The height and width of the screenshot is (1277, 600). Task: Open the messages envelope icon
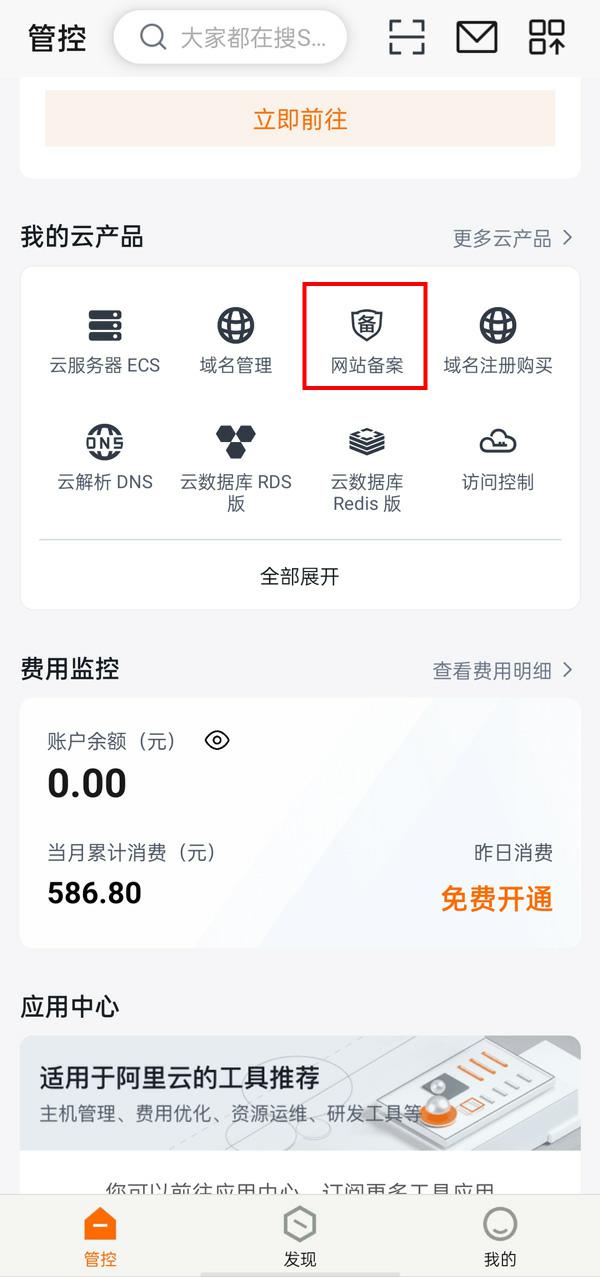(477, 38)
